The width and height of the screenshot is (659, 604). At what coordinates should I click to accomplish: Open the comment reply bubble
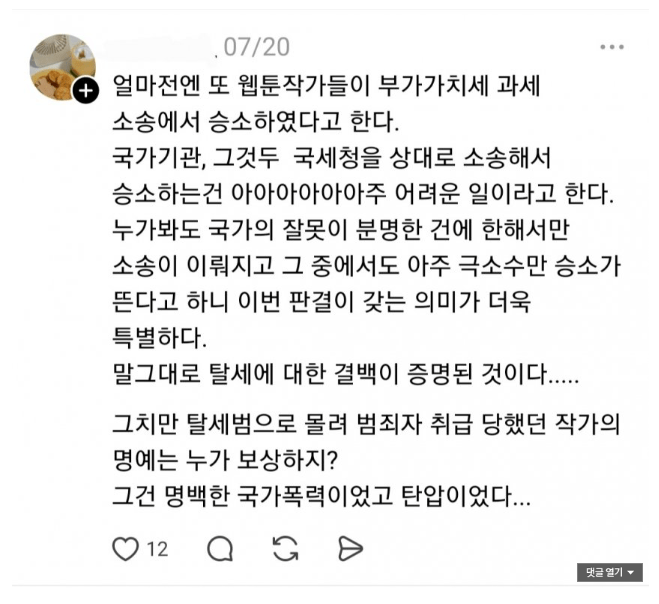(219, 548)
